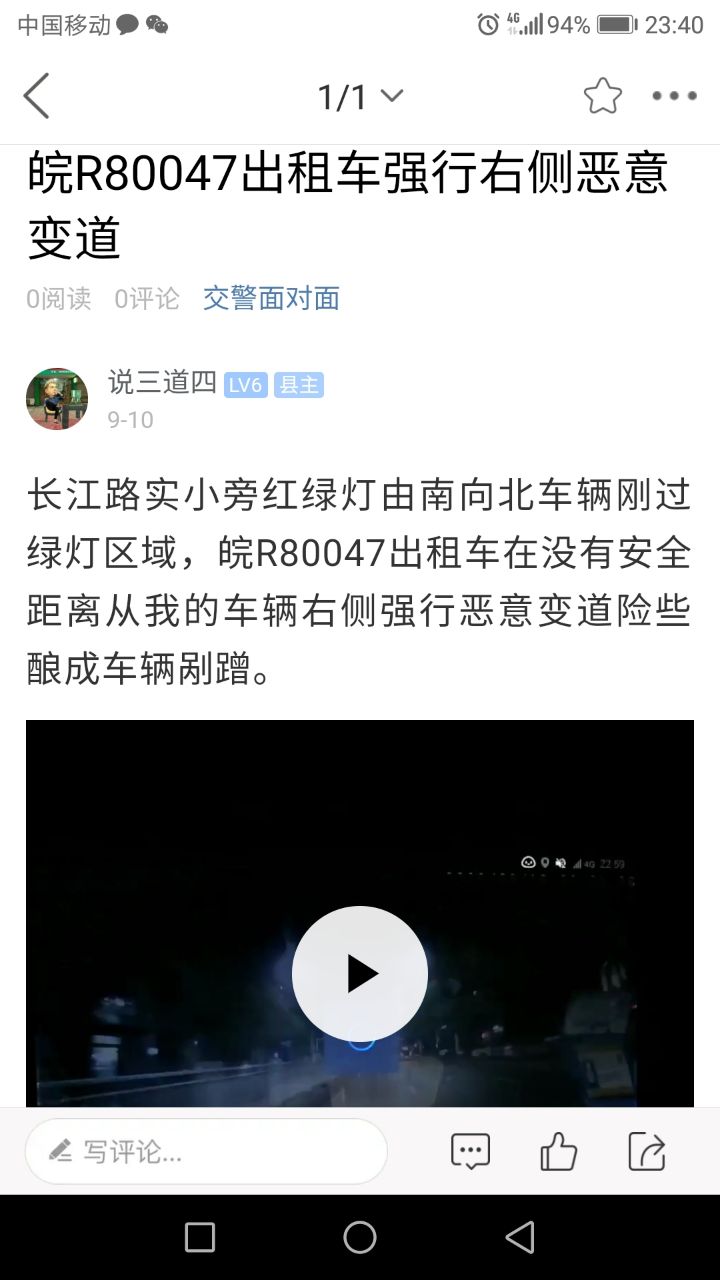Tap the 写评论 comment input field
The height and width of the screenshot is (1280, 720).
206,1152
